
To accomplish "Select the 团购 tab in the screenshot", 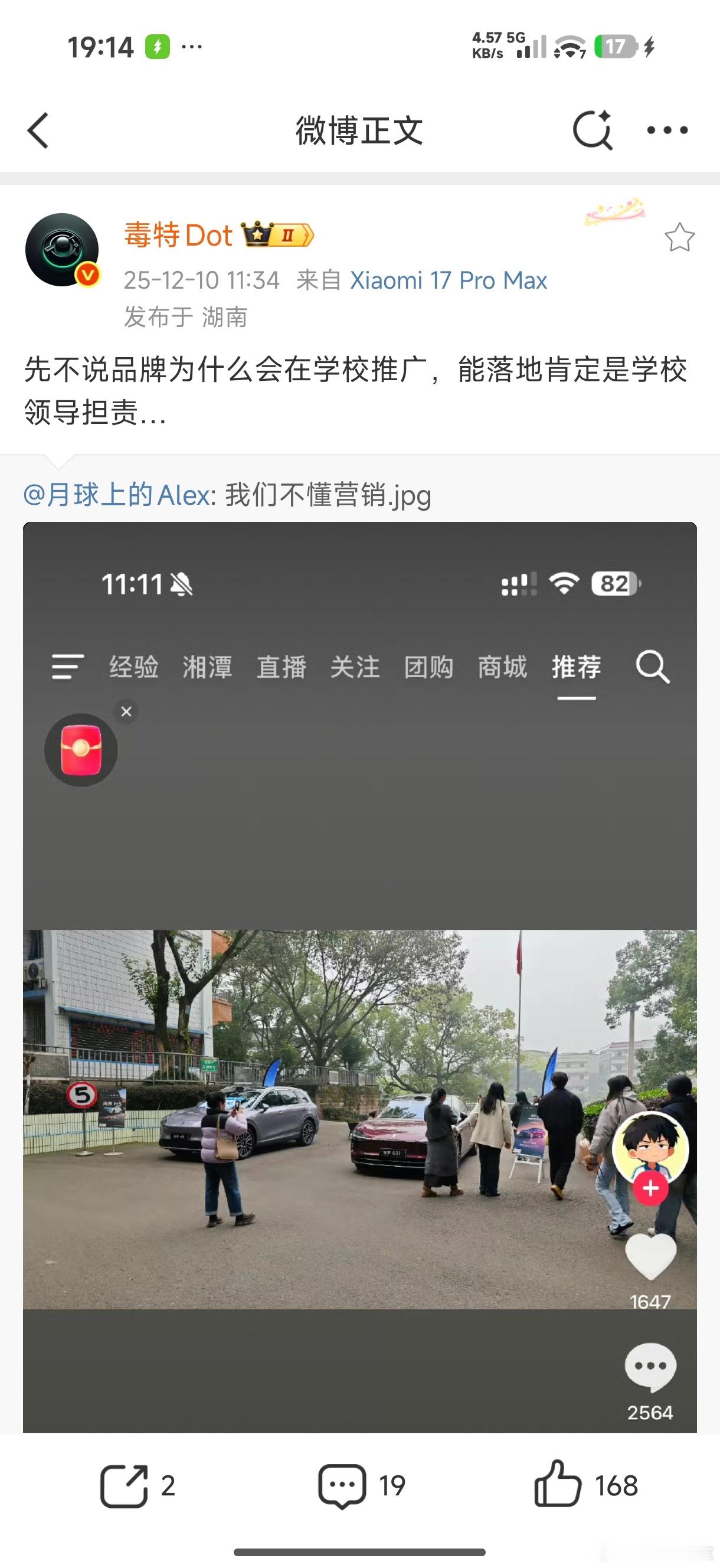I will 428,668.
